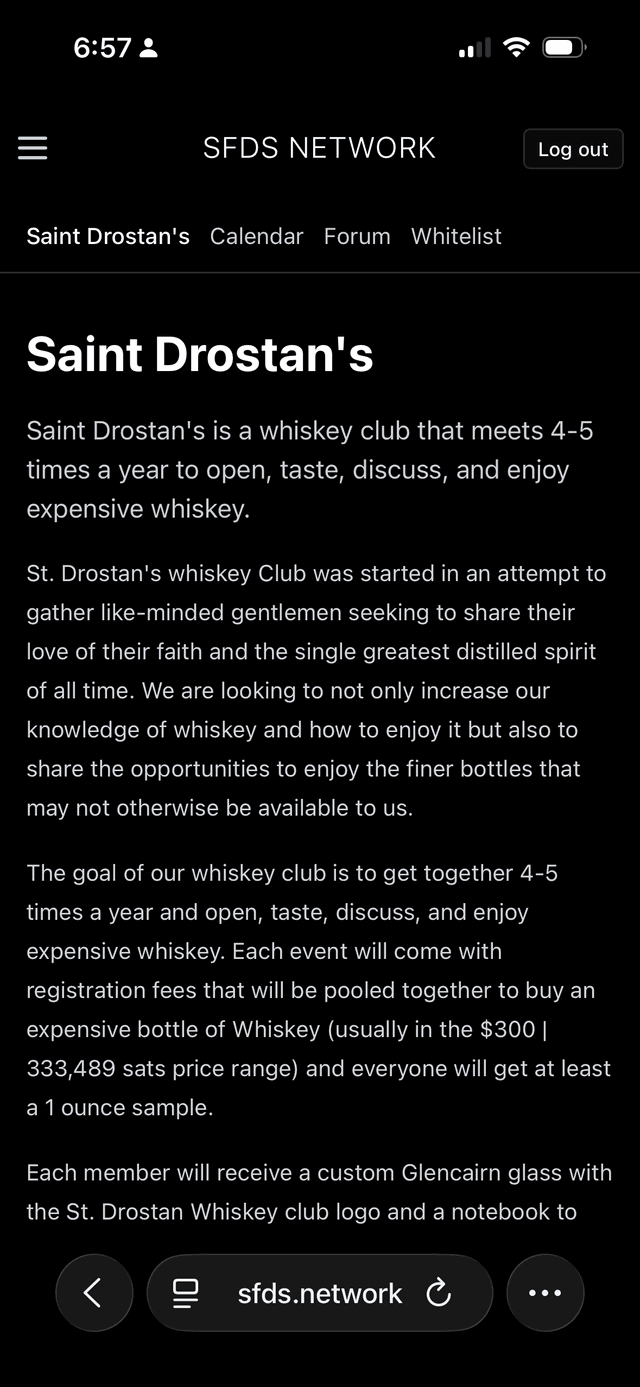Reload the sfds.network page
The width and height of the screenshot is (640, 1387).
click(439, 1293)
